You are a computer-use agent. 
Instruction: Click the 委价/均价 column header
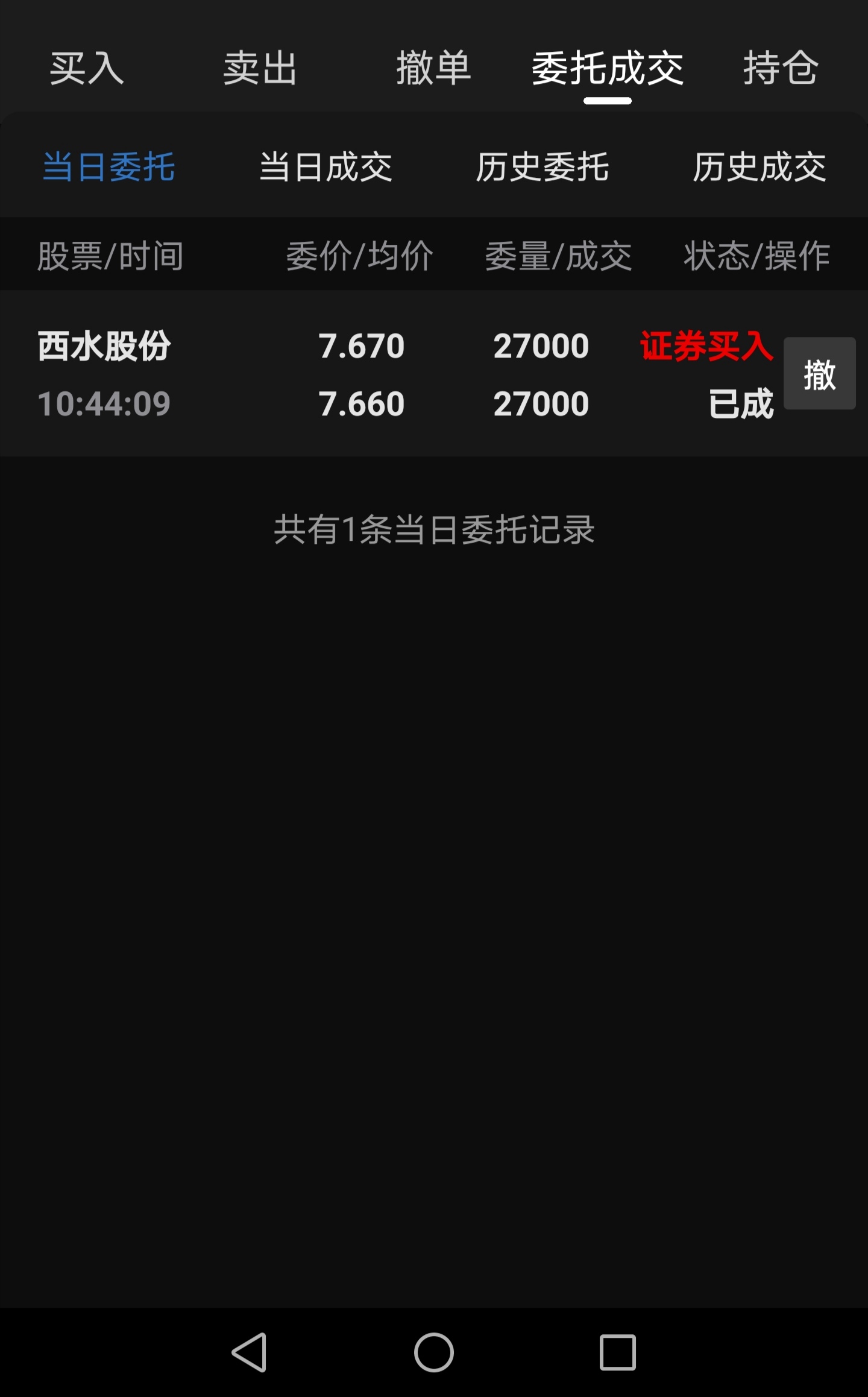[x=359, y=257]
